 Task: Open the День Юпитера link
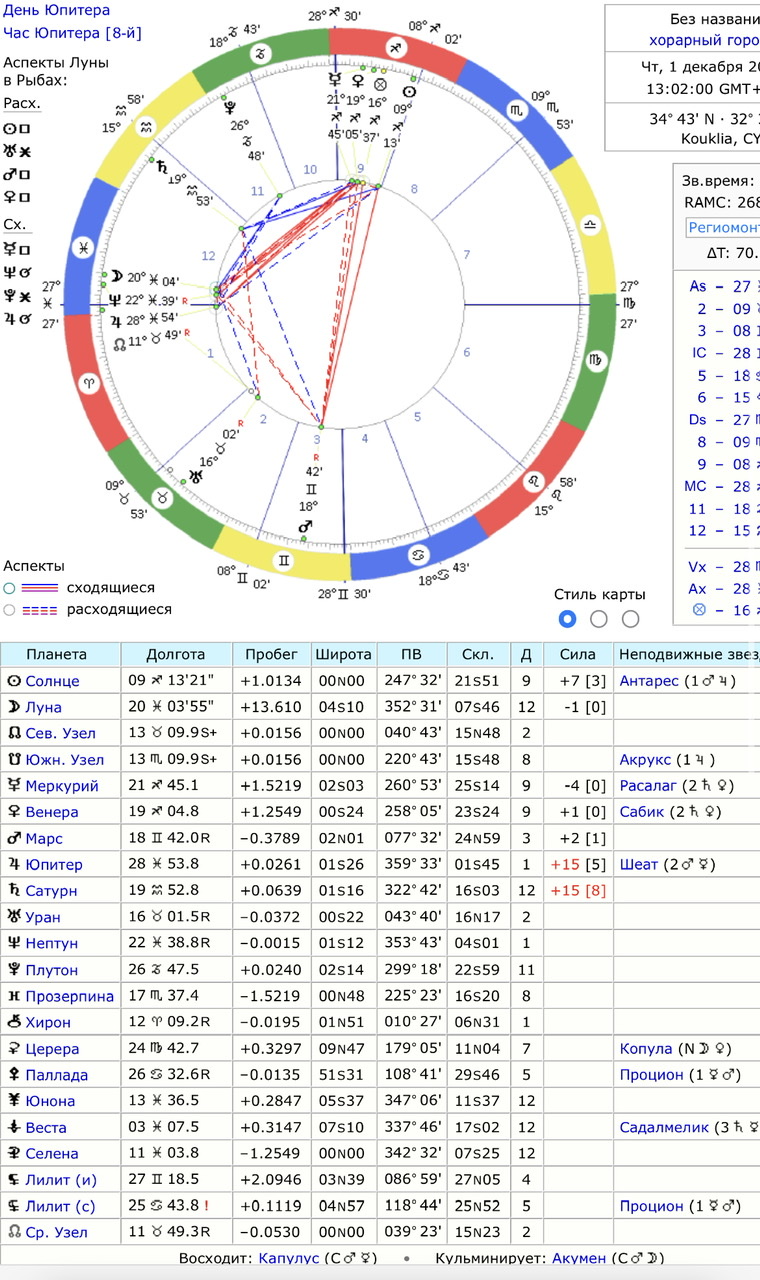[56, 10]
